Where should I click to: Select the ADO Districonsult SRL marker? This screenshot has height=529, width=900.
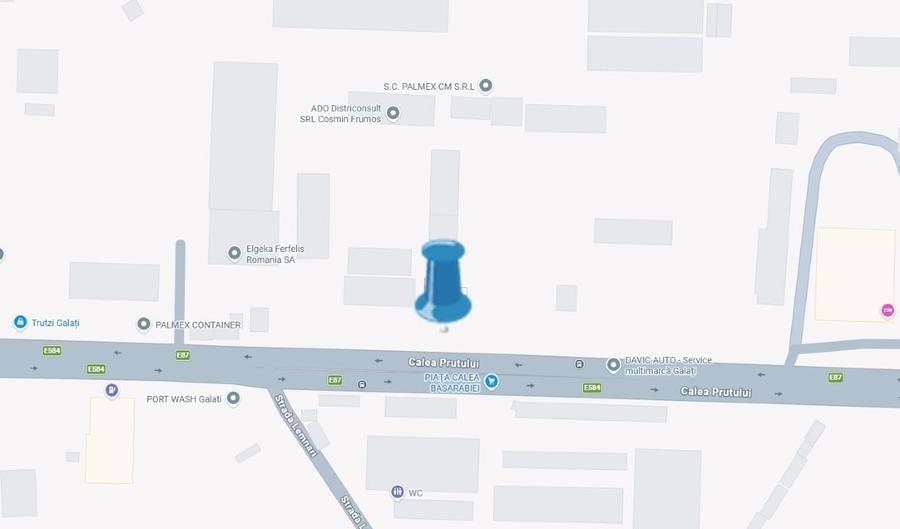[393, 113]
